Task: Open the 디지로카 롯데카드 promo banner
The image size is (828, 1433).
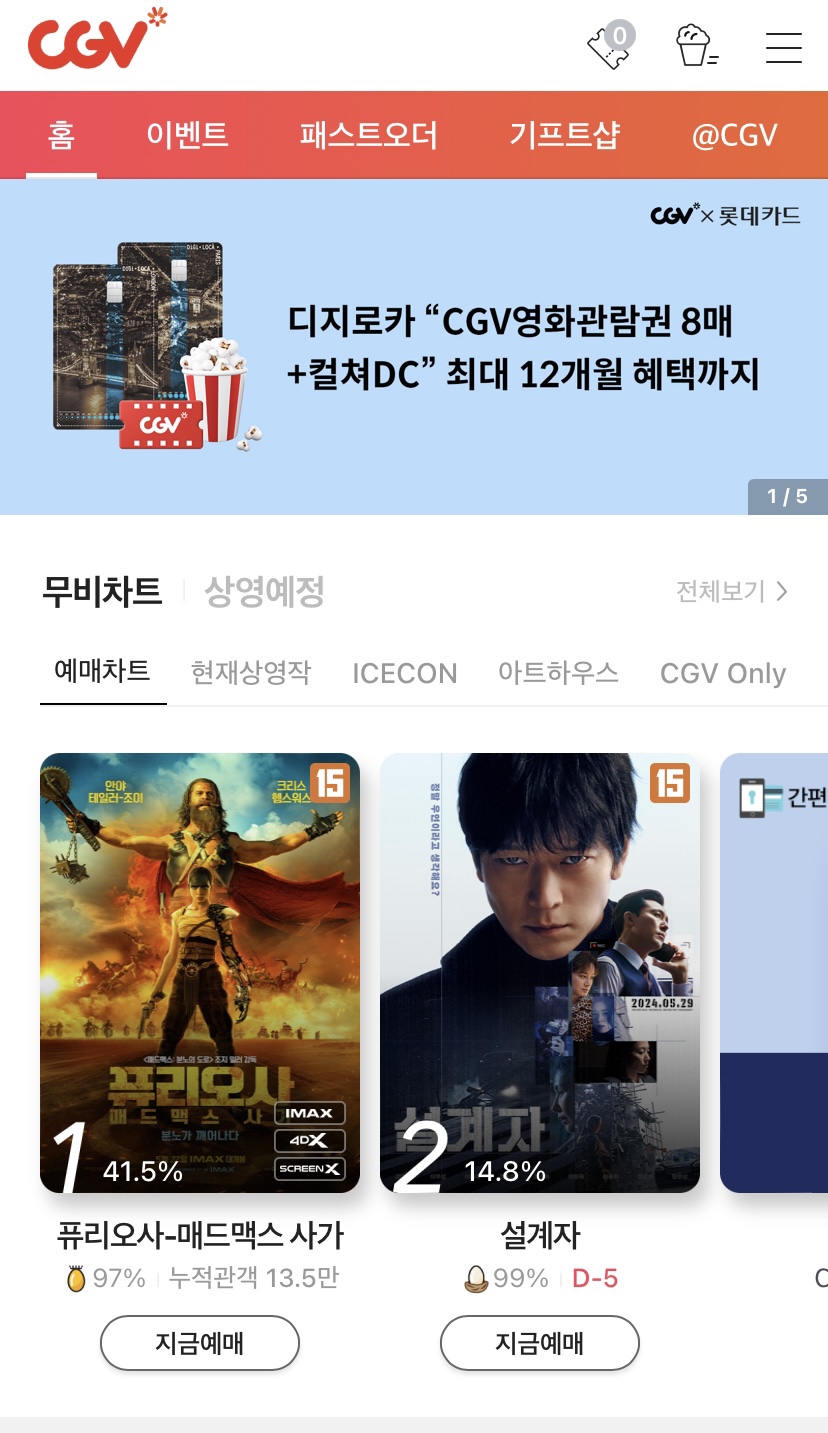Action: 414,346
